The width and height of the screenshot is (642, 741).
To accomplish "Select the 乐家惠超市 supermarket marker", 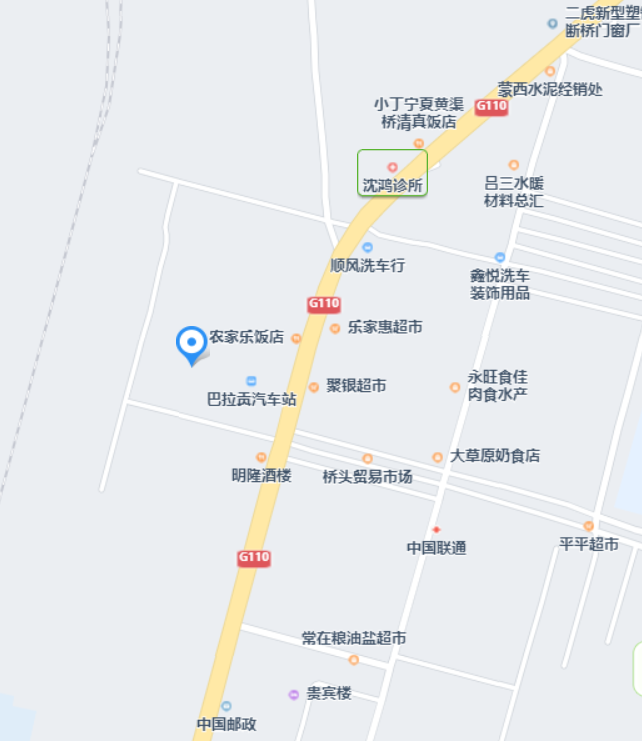I will (335, 328).
